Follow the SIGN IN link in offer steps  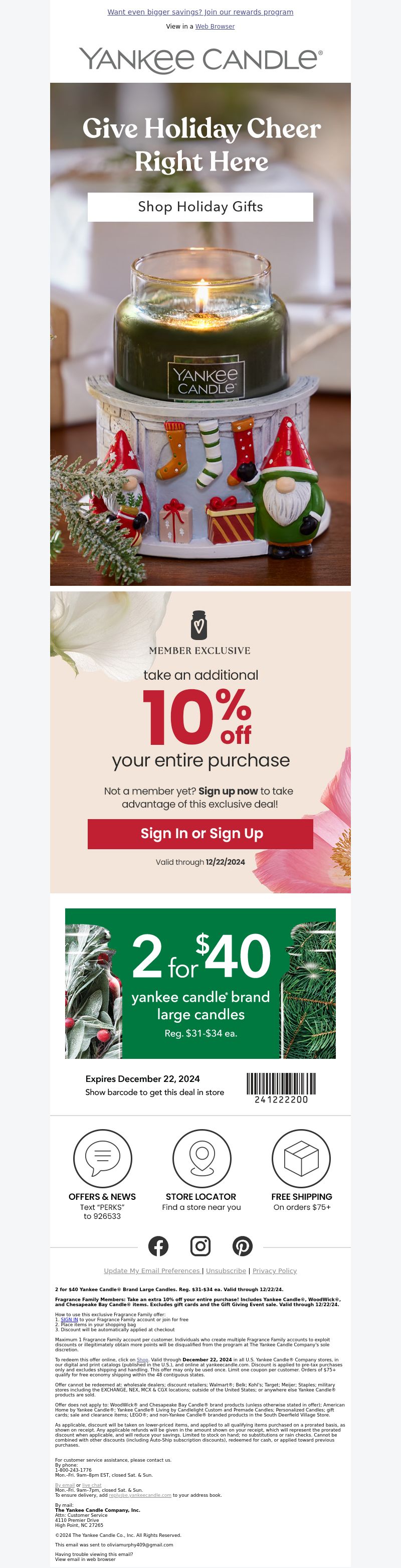tap(69, 1320)
